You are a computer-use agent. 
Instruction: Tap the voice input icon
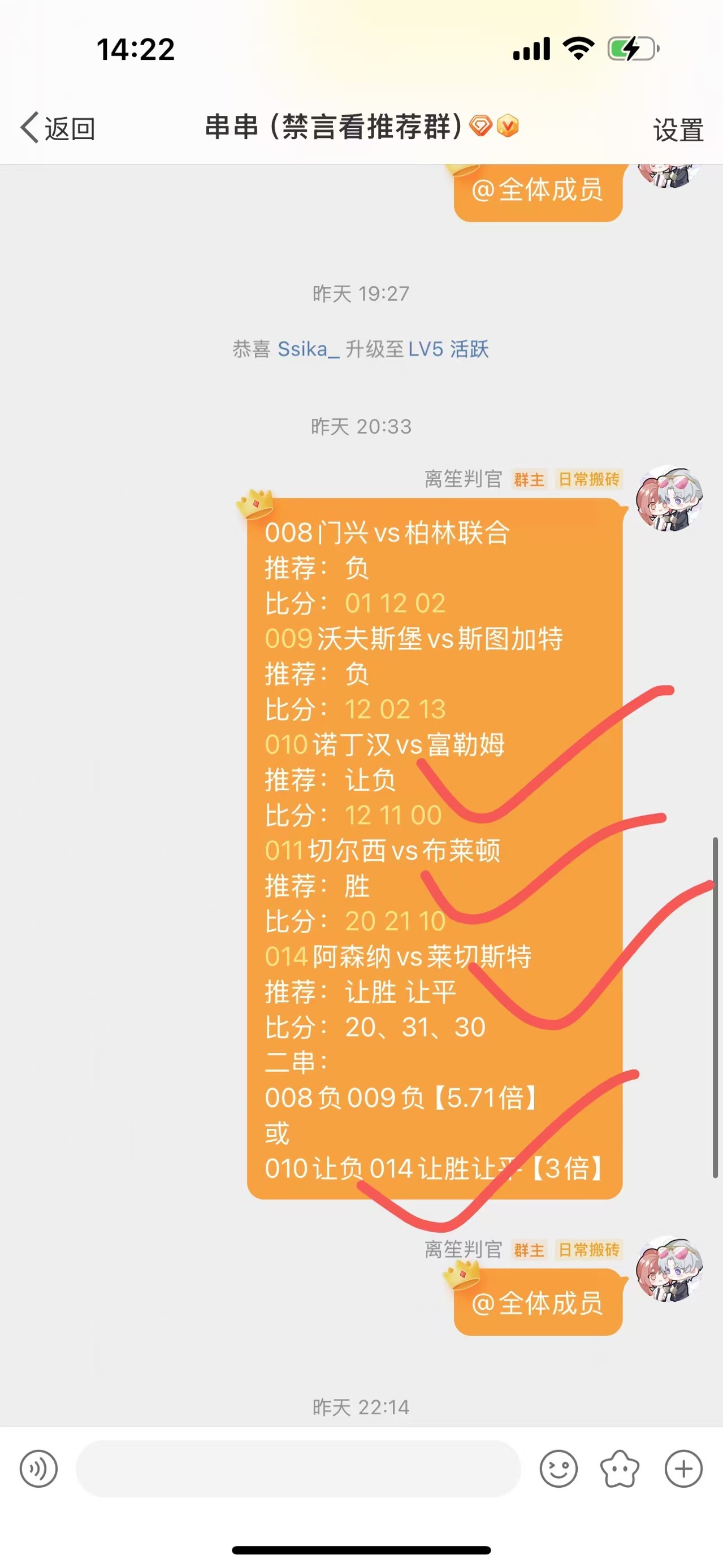pos(38,1469)
